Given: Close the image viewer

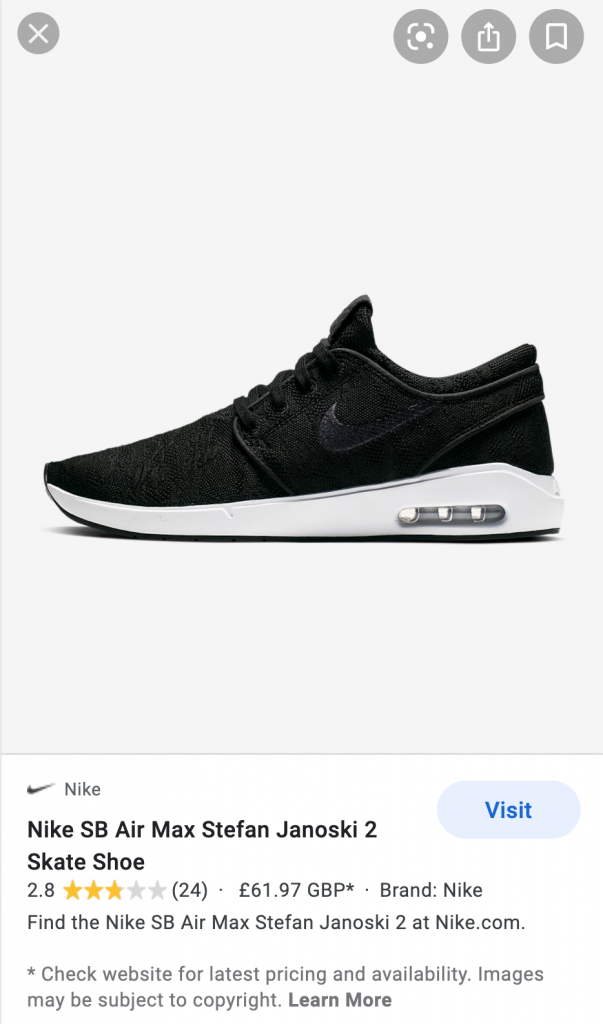Looking at the screenshot, I should [x=38, y=33].
